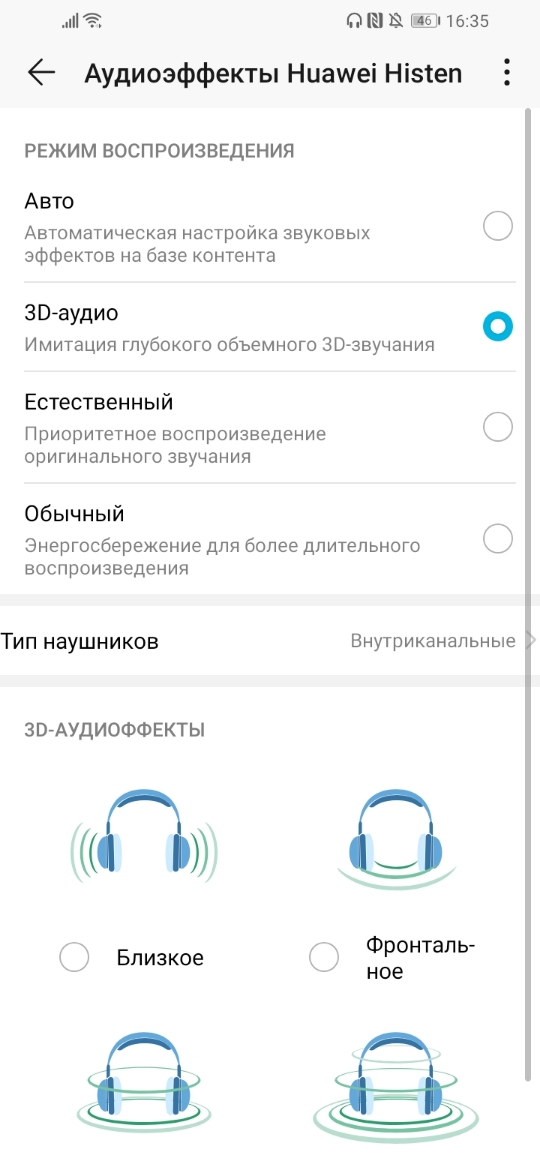Go back using the arrow icon
Image resolution: width=540 pixels, height=1170 pixels.
[42, 72]
